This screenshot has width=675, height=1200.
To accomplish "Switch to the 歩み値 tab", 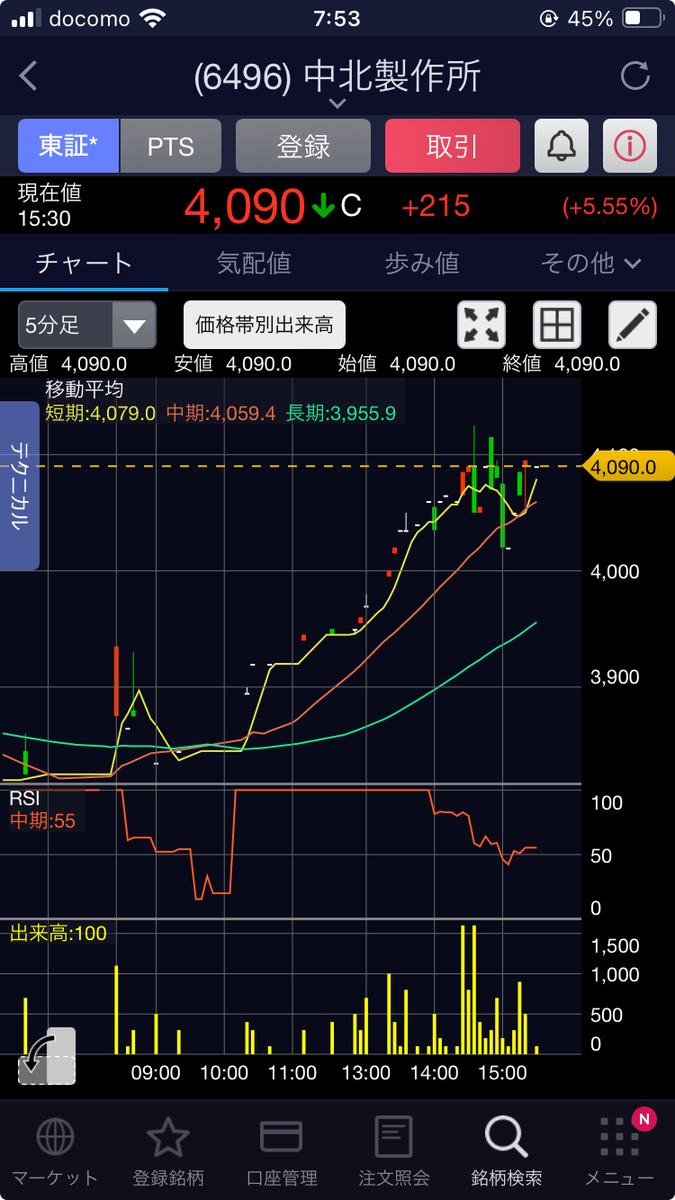I will (422, 263).
